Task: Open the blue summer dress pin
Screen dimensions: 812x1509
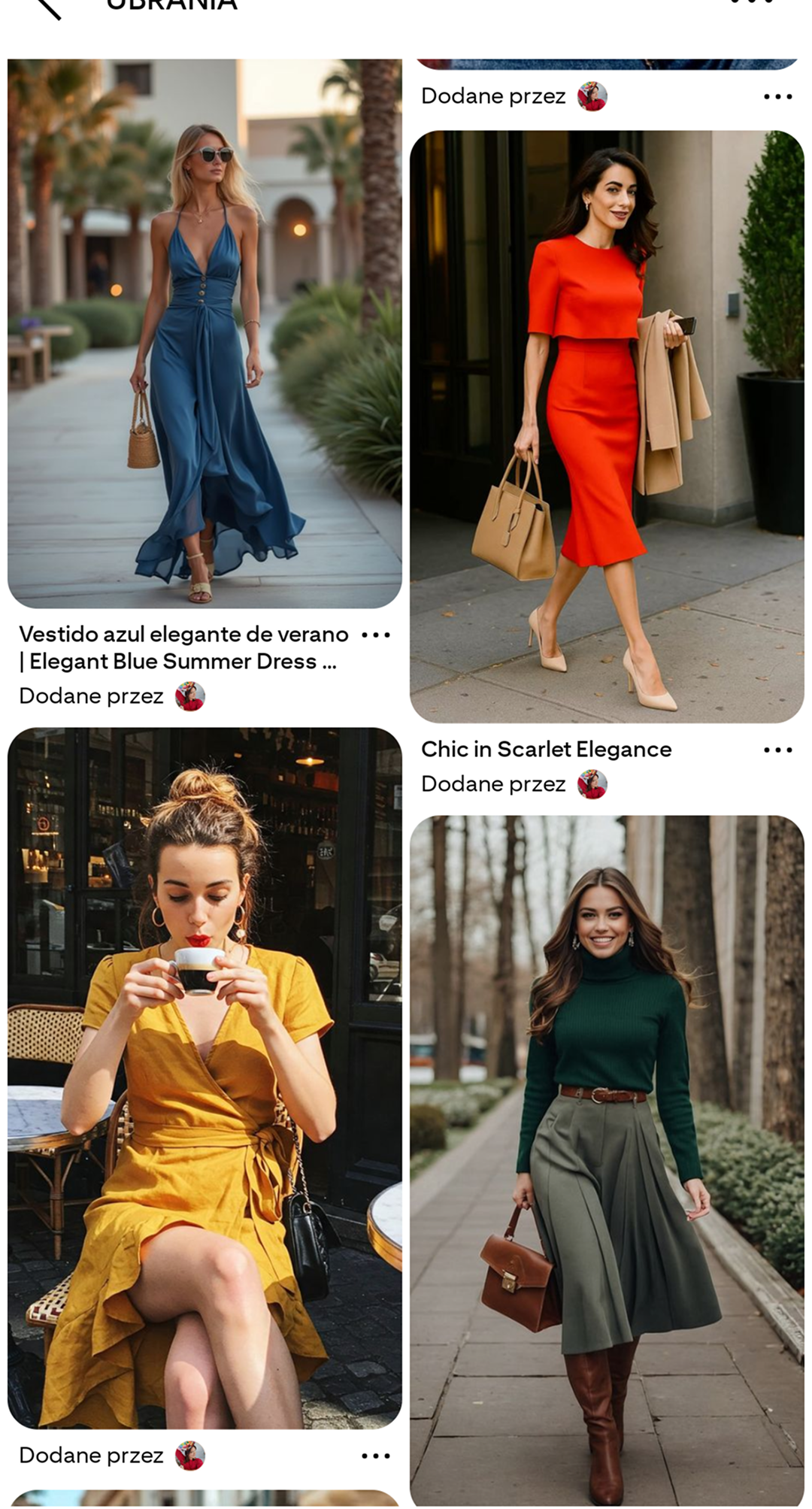Action: 205,333
